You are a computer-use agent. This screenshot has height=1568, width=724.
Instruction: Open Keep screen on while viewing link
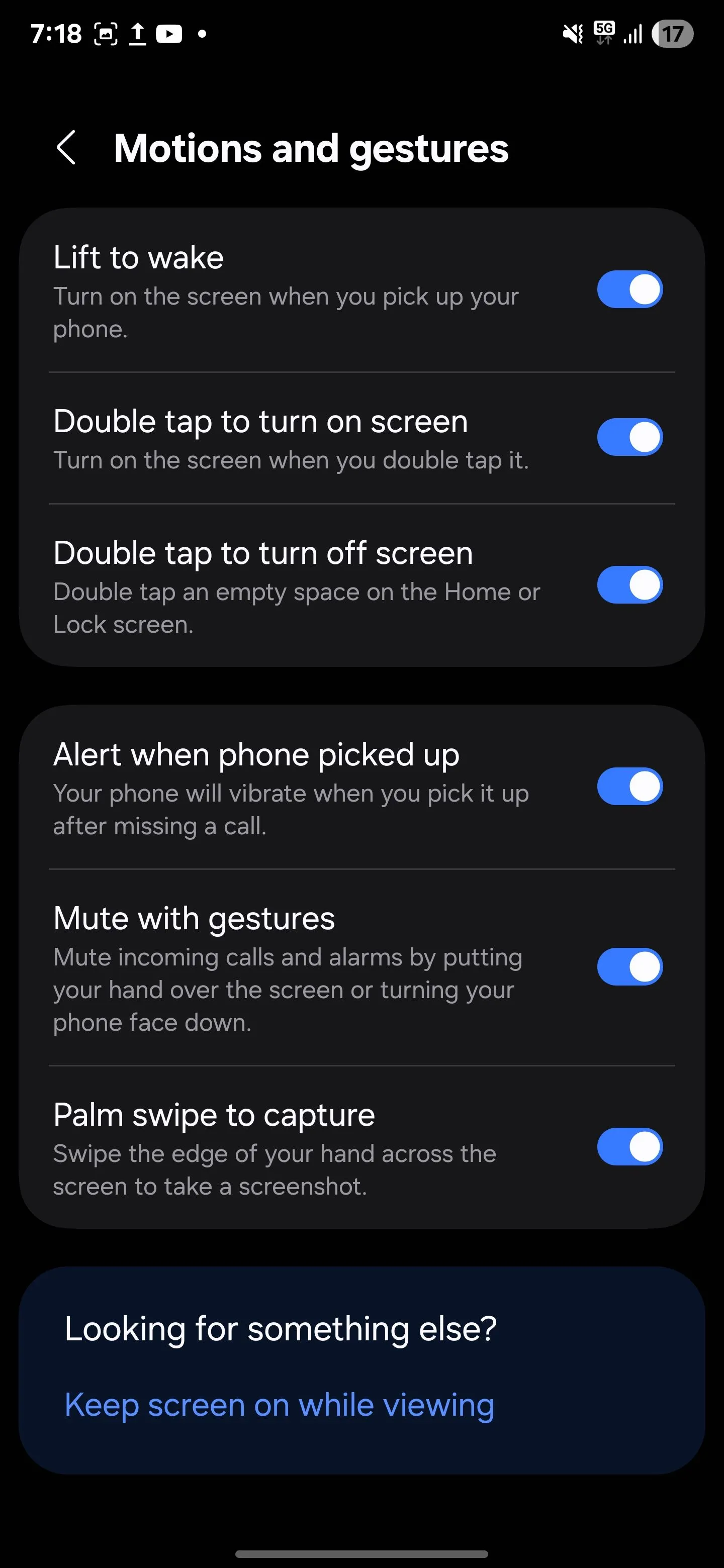click(280, 1406)
